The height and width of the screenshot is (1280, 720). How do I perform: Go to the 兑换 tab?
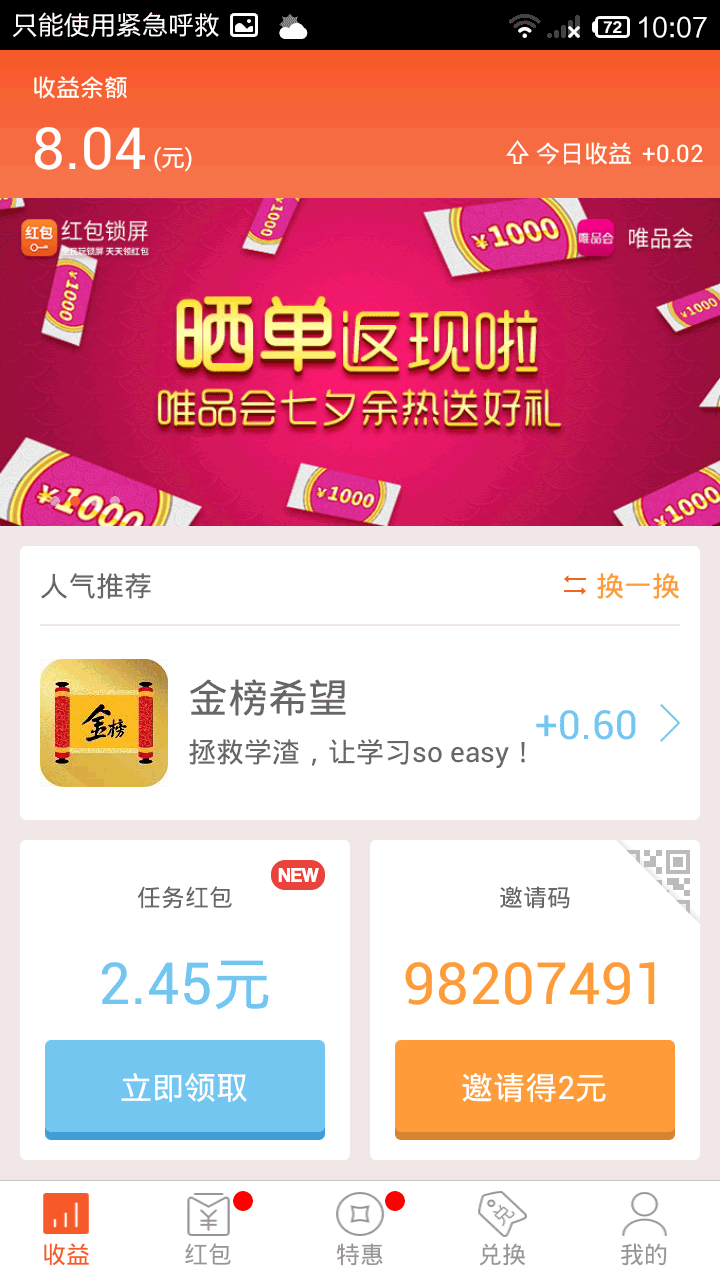click(503, 1230)
